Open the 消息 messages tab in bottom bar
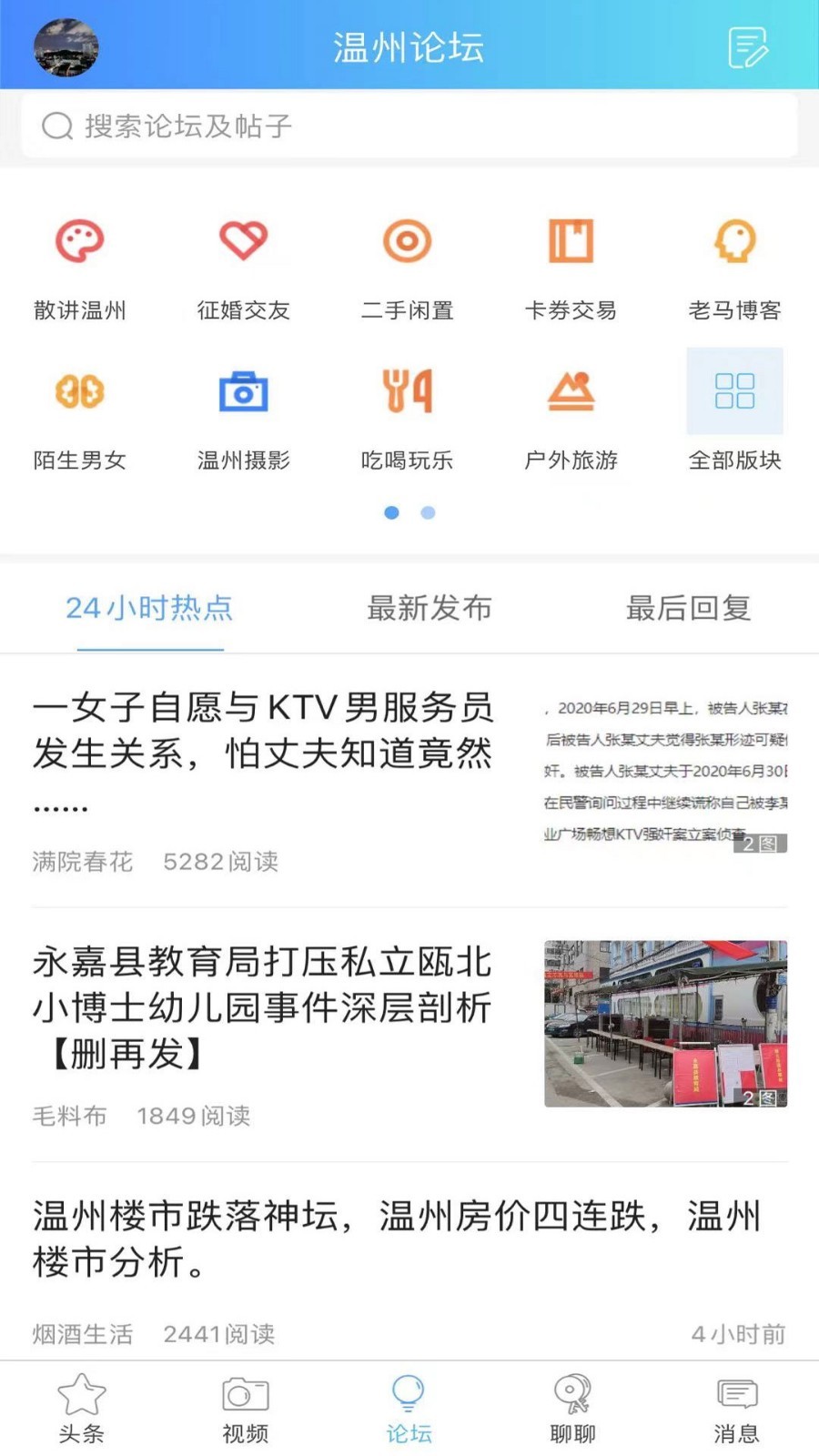This screenshot has width=819, height=1456. (x=735, y=1406)
